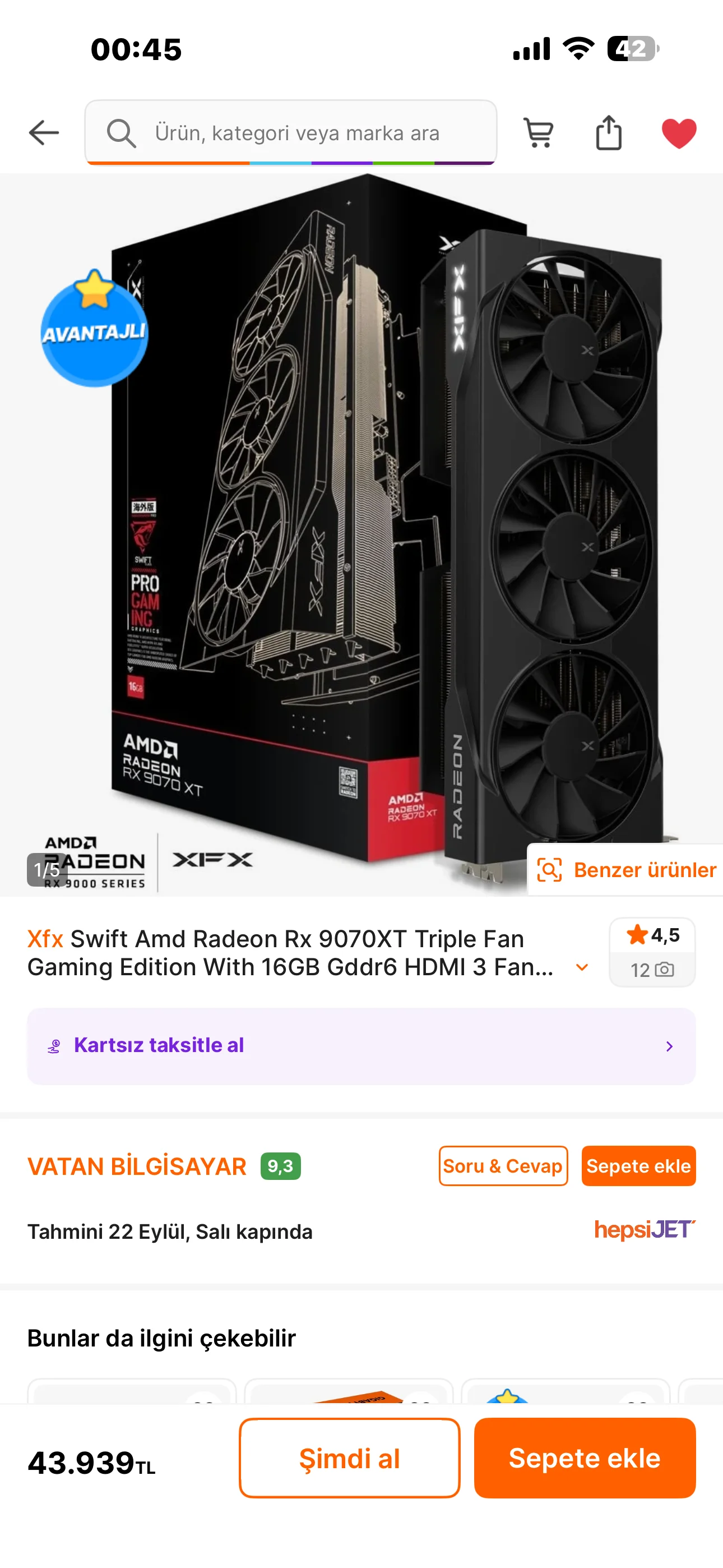Open the 4,5 rating reviews box
Viewport: 723px width, 1568px height.
(x=652, y=952)
